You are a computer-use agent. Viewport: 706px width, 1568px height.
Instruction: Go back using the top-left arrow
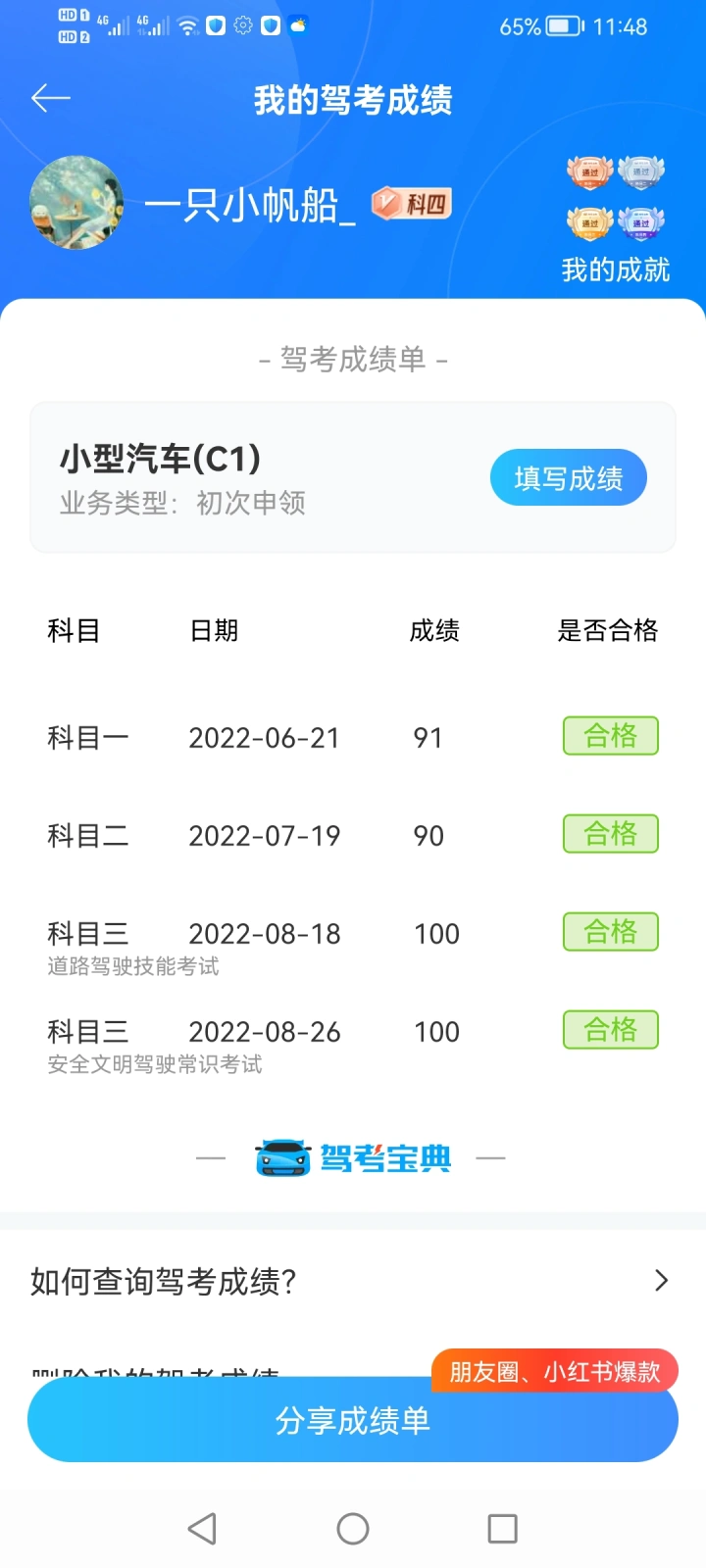tap(51, 98)
